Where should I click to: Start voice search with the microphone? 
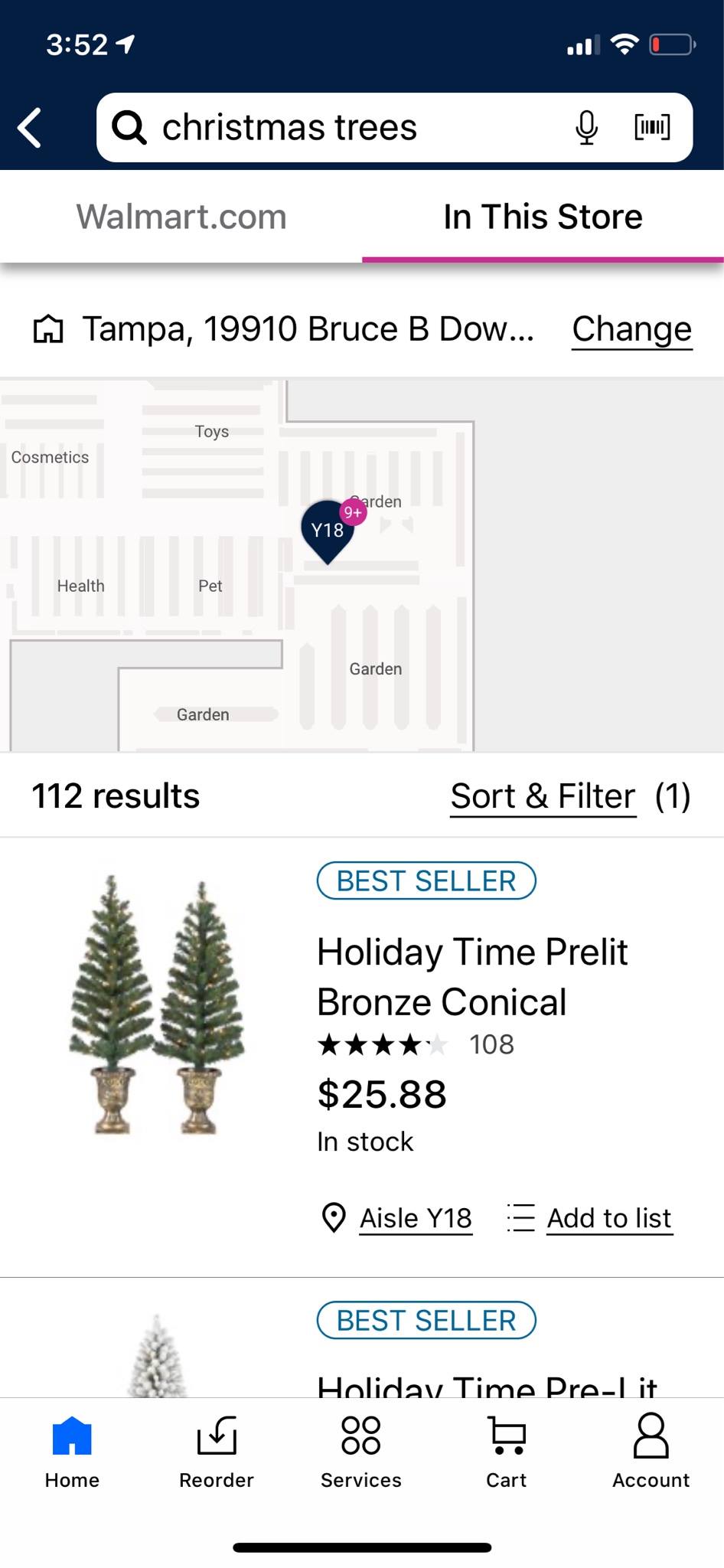click(x=586, y=127)
